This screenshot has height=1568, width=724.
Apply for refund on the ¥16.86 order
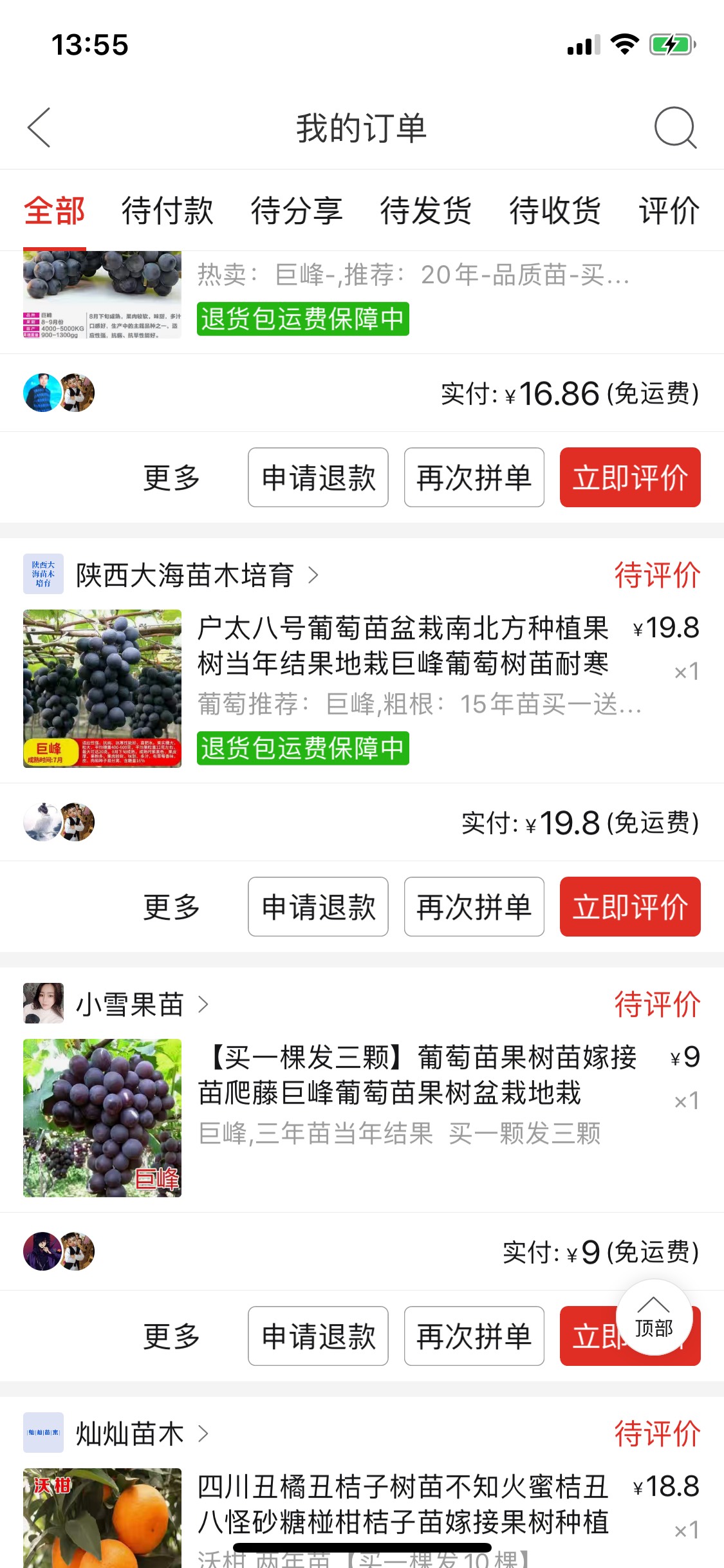tap(318, 478)
